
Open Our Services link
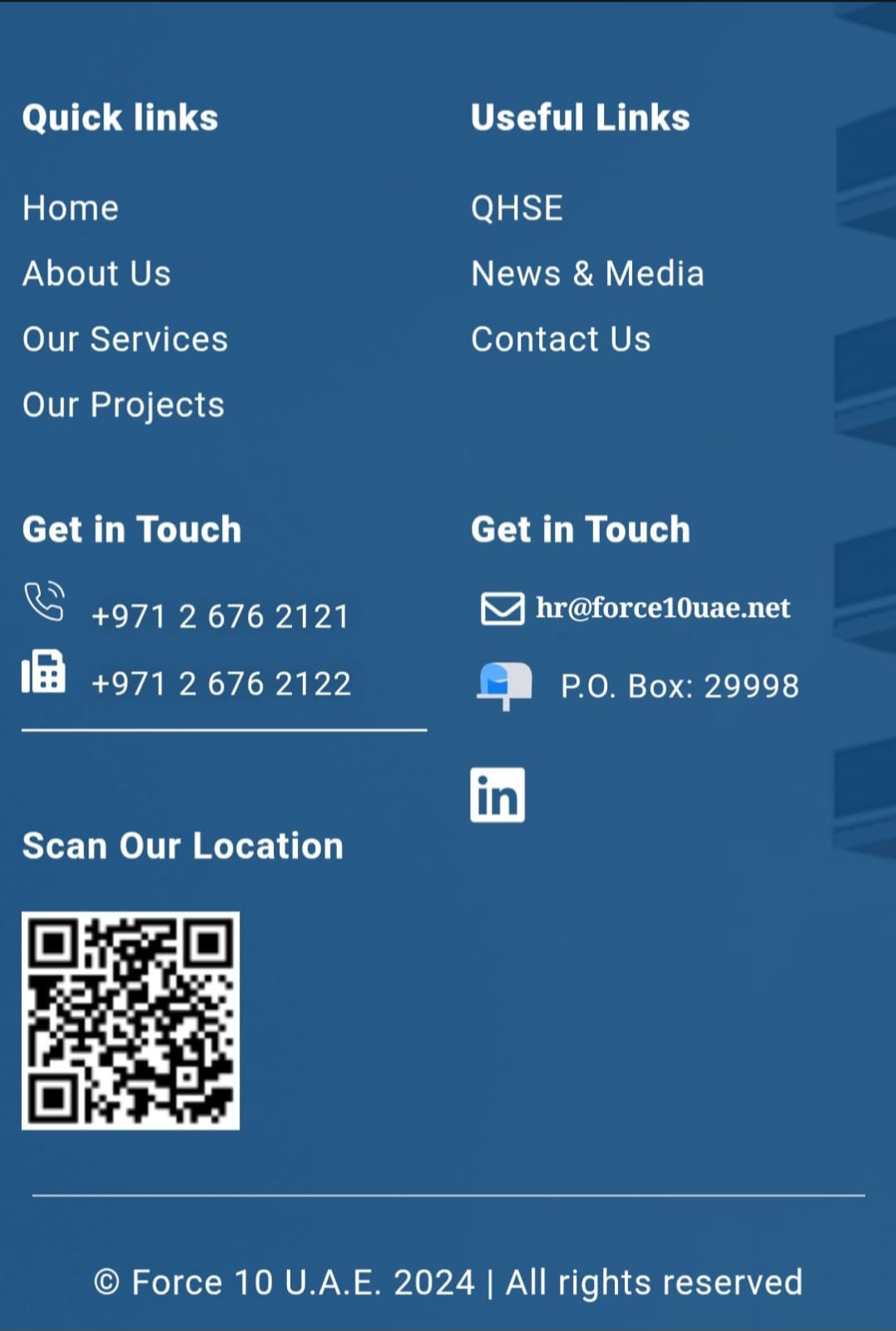coord(125,340)
